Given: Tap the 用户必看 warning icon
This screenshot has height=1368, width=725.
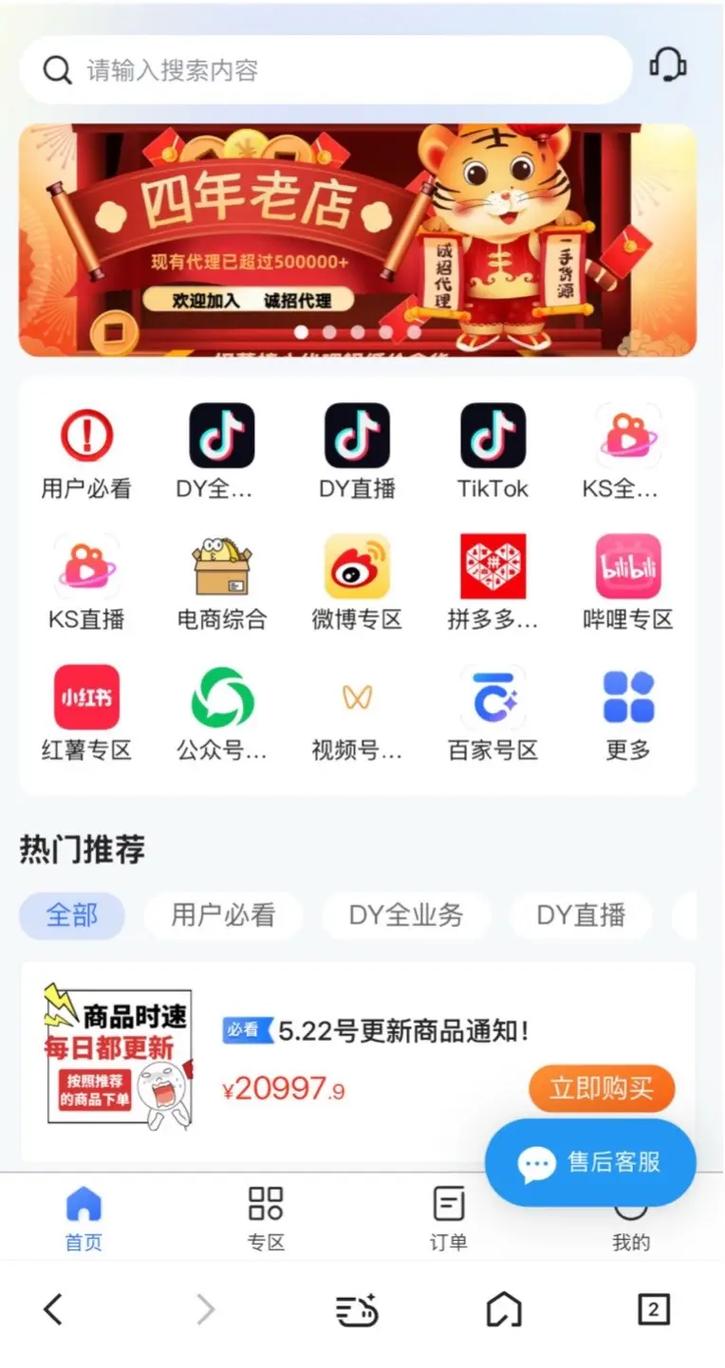Looking at the screenshot, I should [x=86, y=436].
